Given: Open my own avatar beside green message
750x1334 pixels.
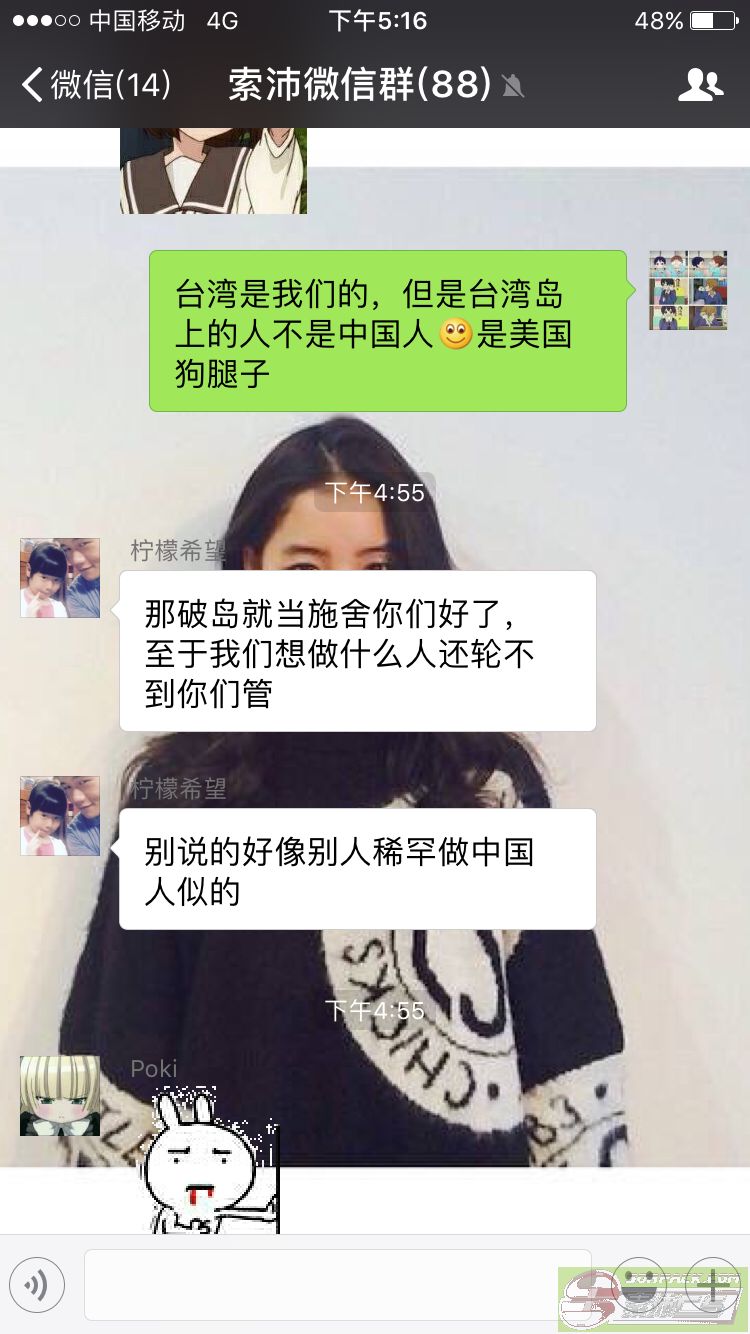Looking at the screenshot, I should [688, 290].
